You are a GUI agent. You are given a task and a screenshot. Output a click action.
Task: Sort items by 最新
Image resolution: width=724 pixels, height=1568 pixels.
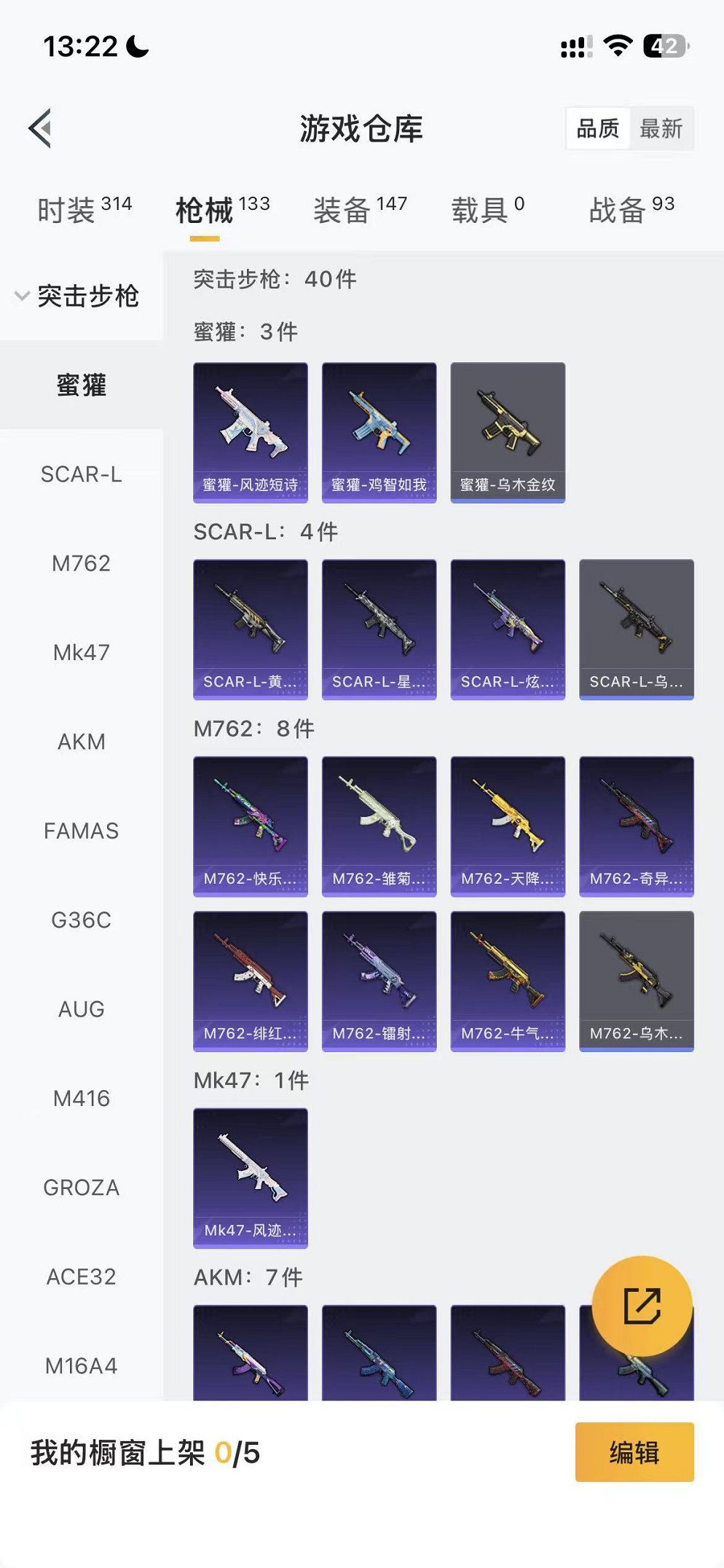point(661,129)
